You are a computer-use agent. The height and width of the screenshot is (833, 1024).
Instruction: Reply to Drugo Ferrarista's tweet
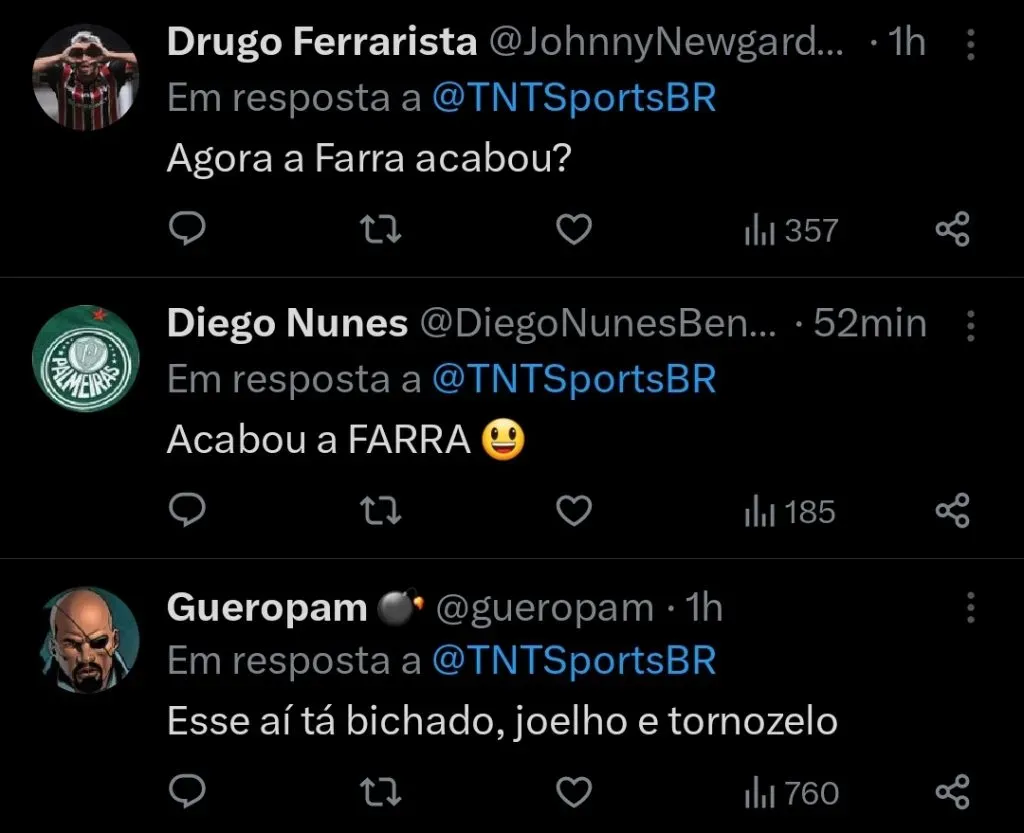coord(186,231)
